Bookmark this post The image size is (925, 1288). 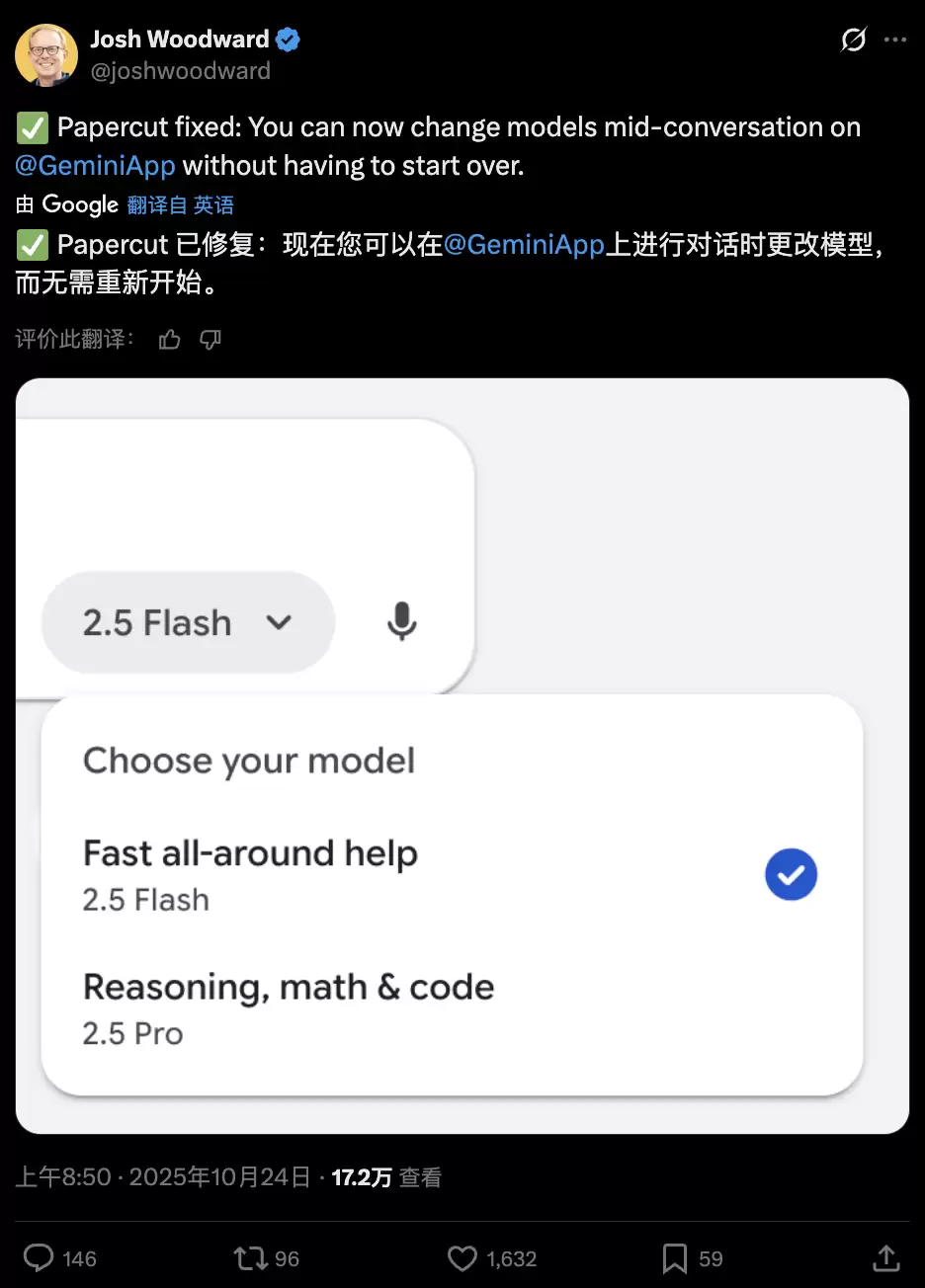[x=675, y=1257]
